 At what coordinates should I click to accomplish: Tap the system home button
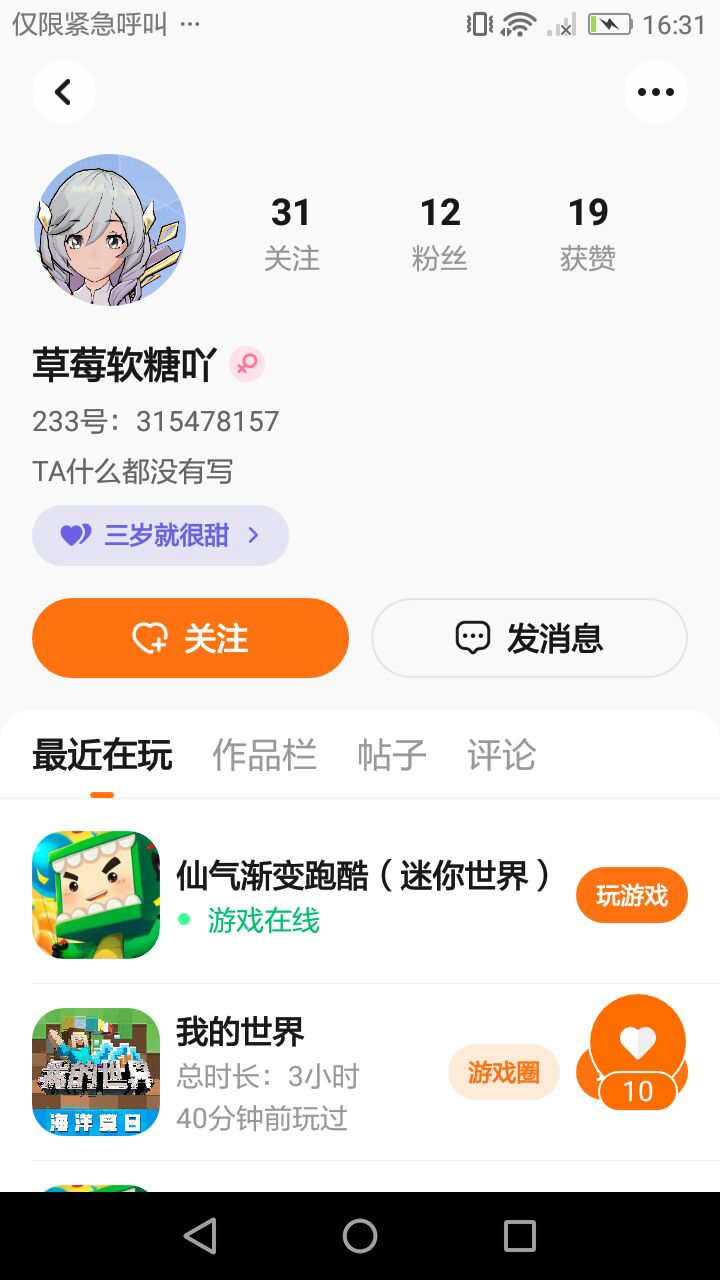click(x=360, y=1237)
